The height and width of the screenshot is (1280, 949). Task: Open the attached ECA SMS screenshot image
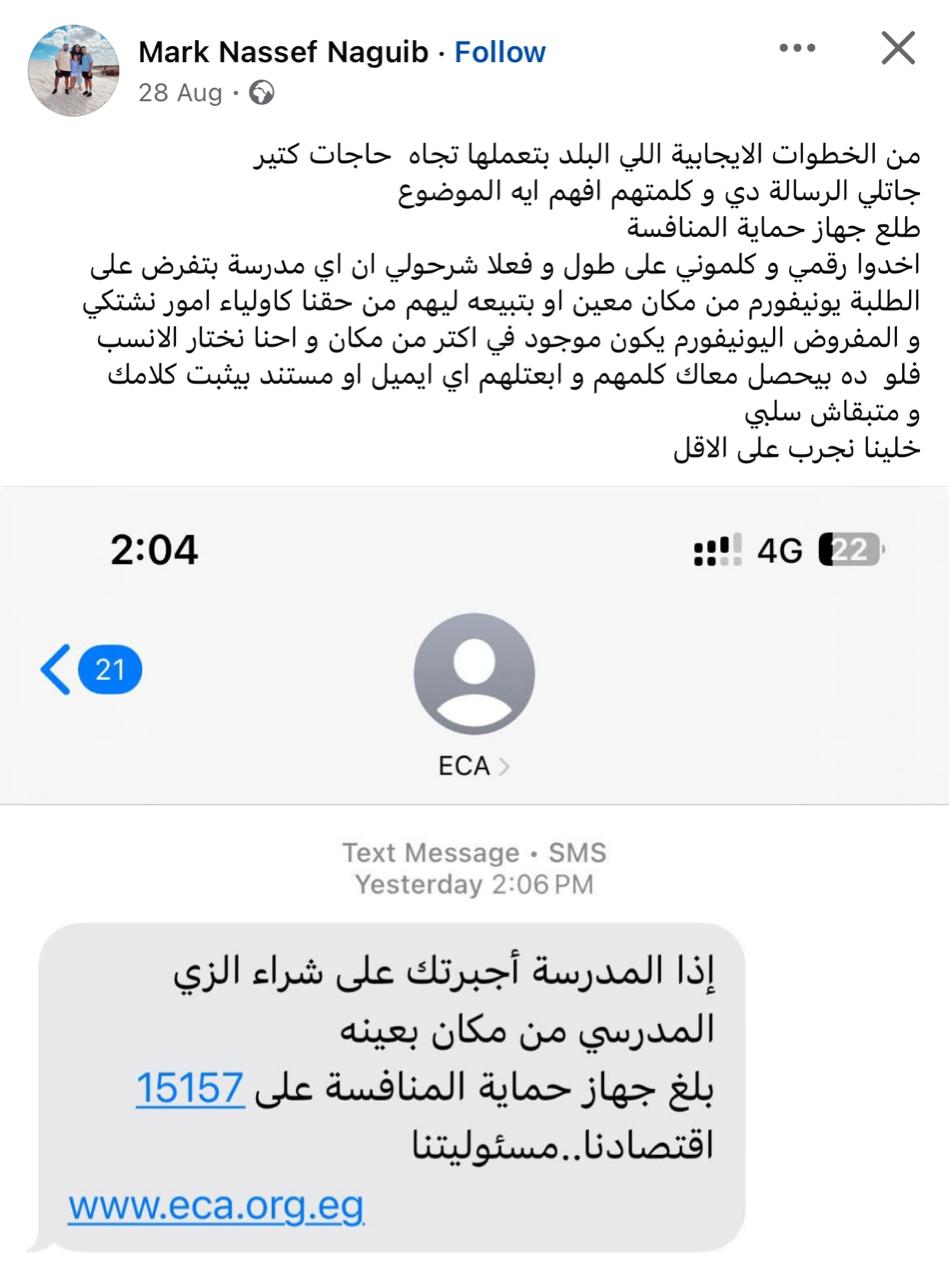[x=474, y=880]
